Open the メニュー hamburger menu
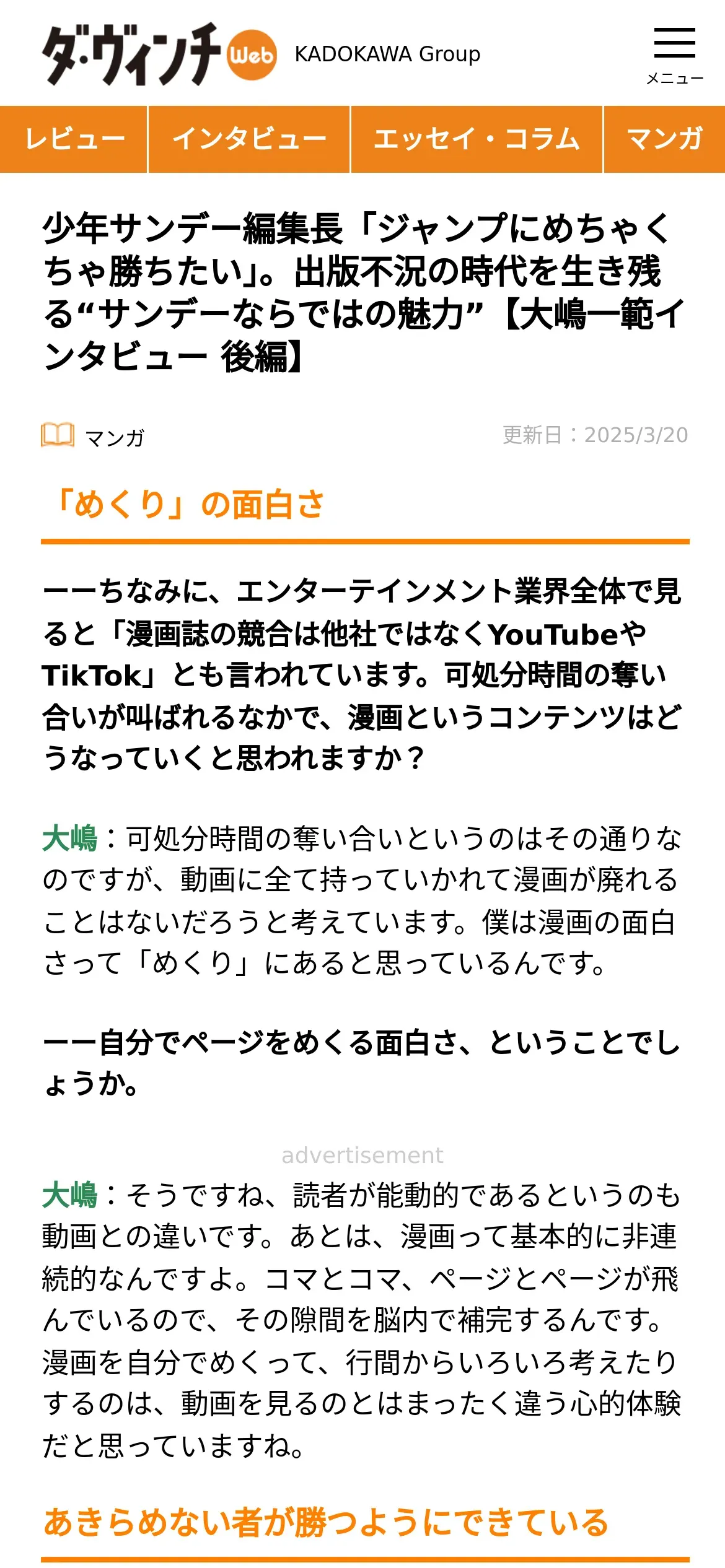 tap(674, 54)
